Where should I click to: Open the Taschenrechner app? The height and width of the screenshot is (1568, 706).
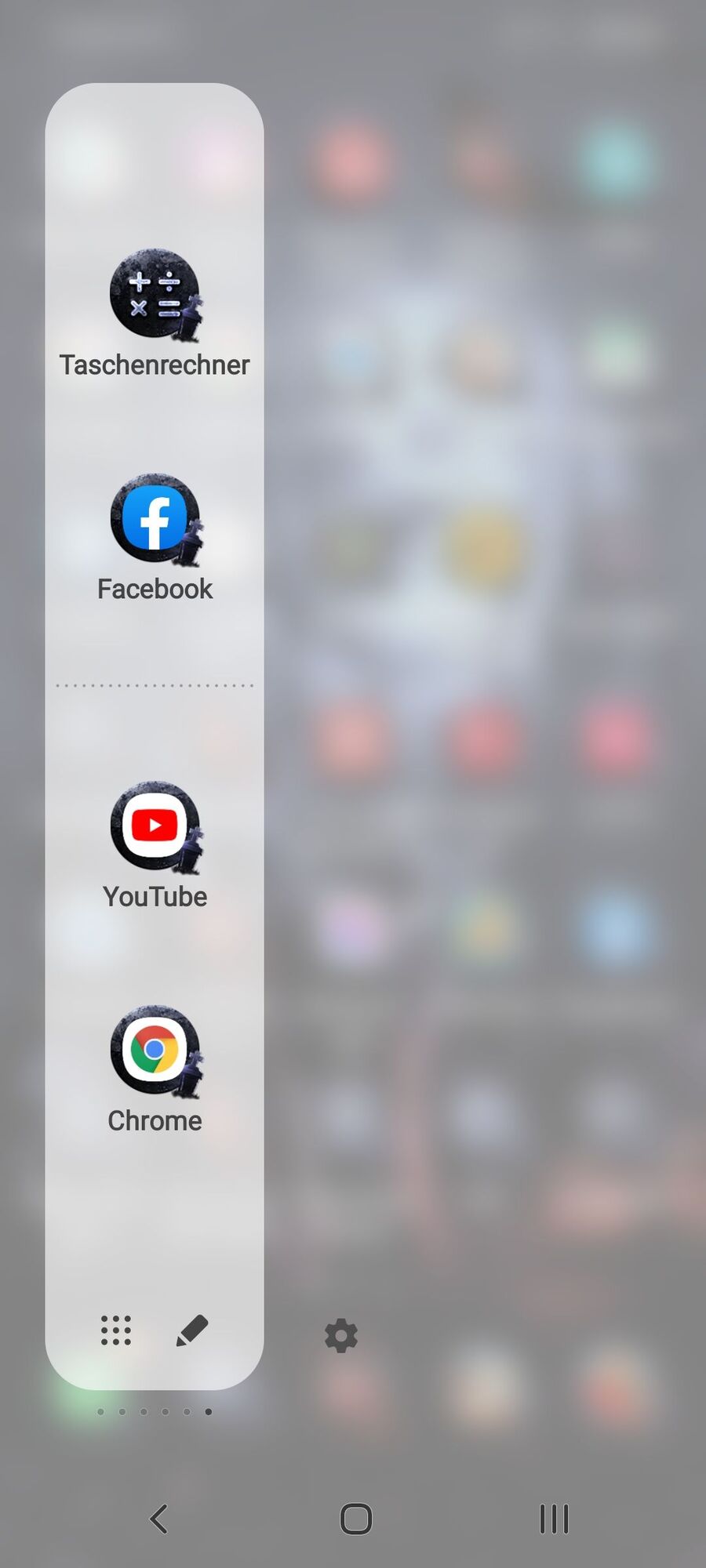coord(155,296)
